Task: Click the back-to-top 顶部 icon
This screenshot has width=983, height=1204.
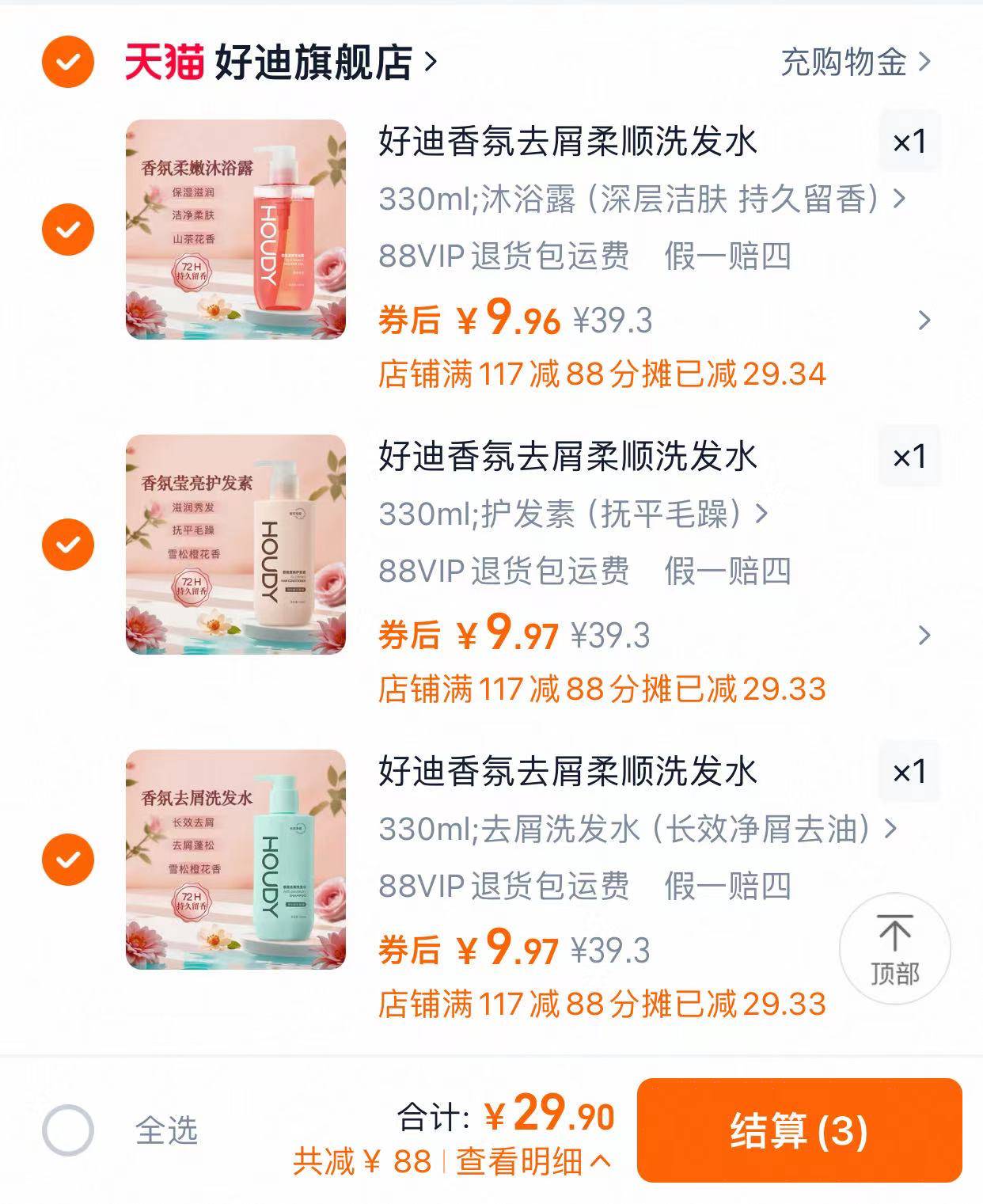Action: click(895, 948)
